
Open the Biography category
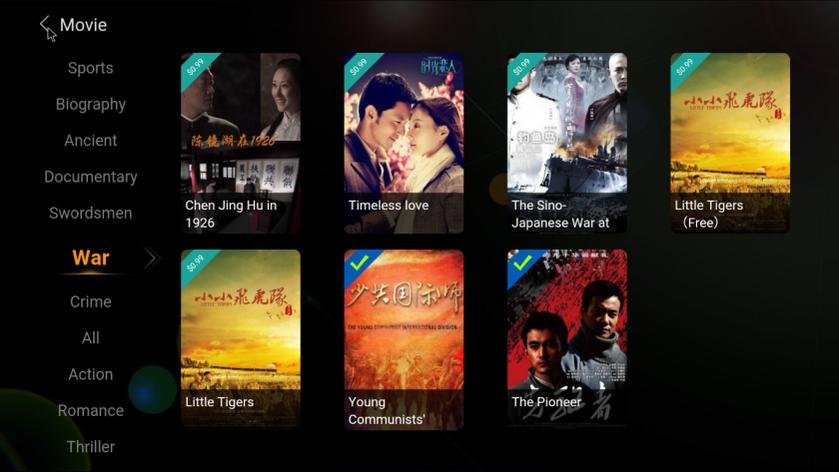tap(90, 104)
